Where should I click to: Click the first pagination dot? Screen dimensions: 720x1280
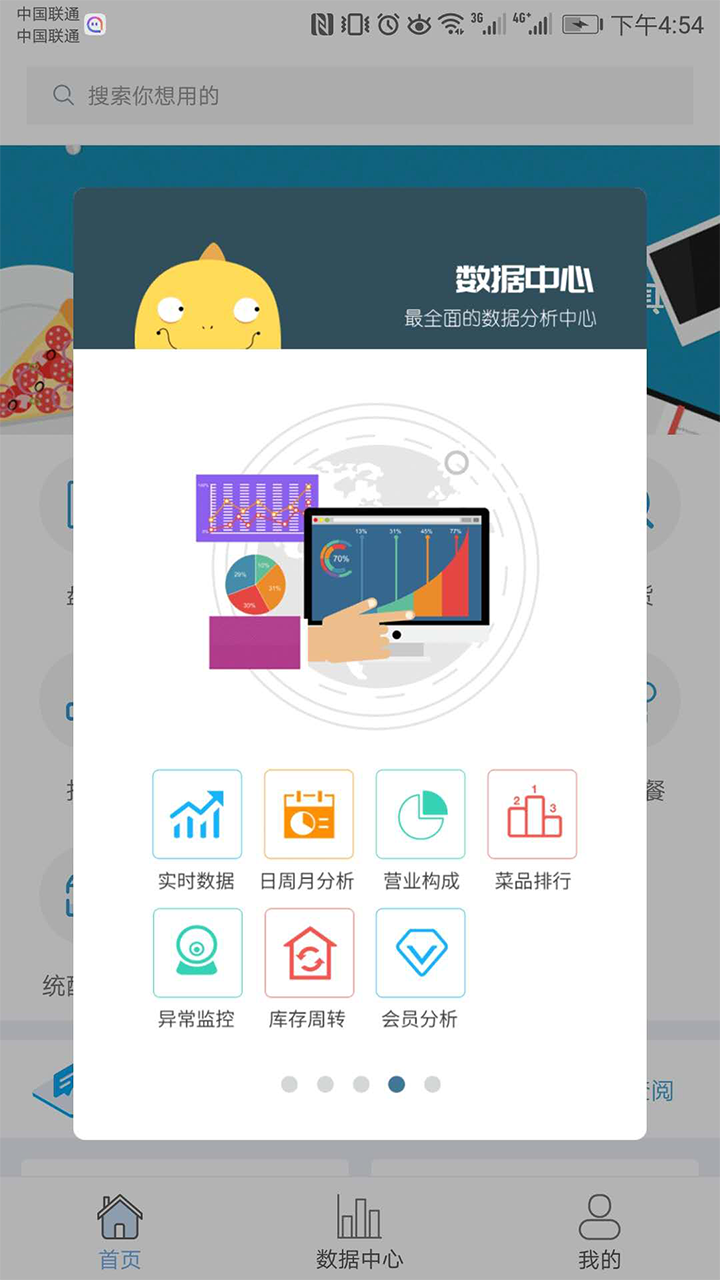point(289,1083)
